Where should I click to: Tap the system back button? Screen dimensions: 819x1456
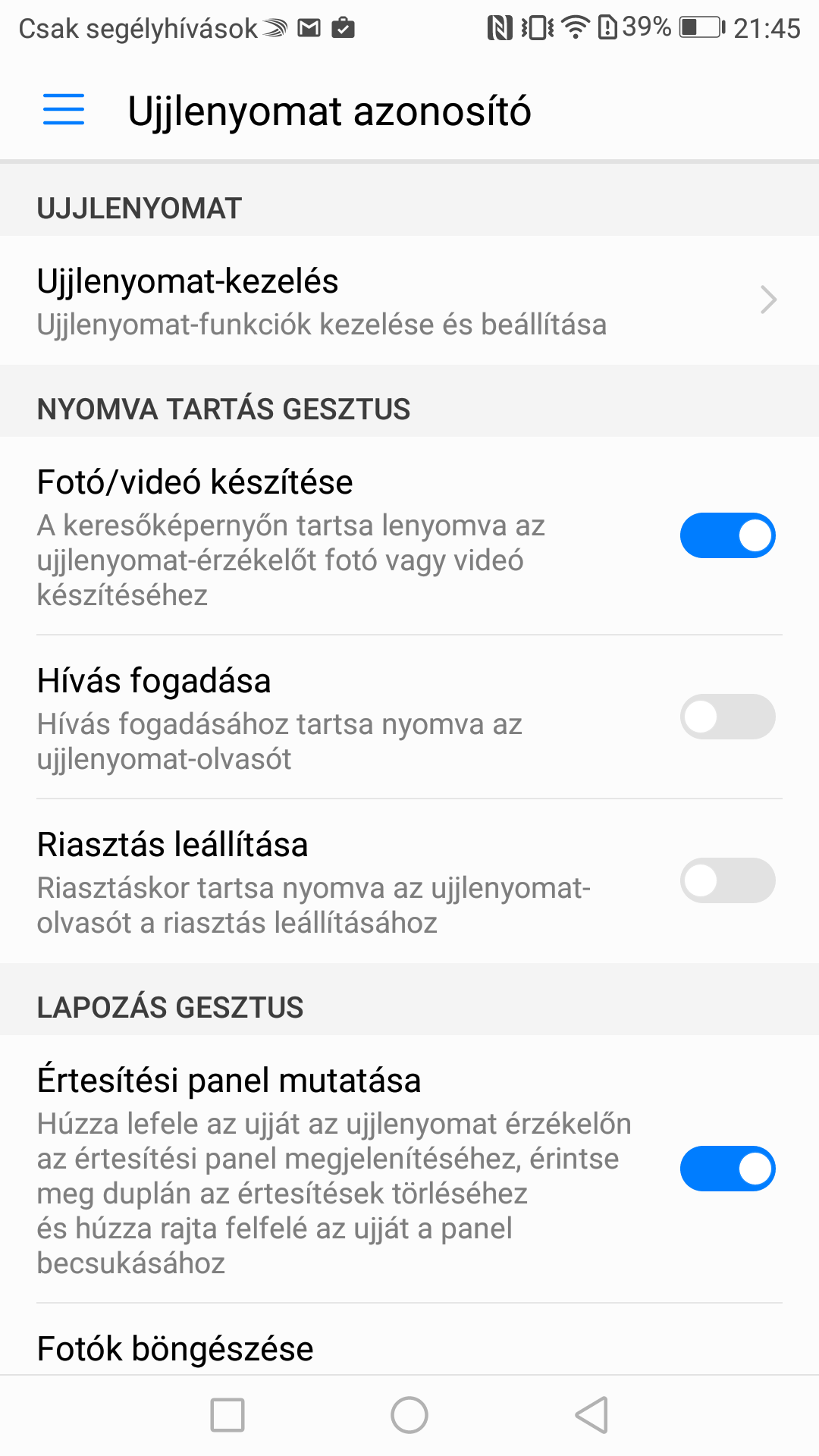tap(592, 1415)
